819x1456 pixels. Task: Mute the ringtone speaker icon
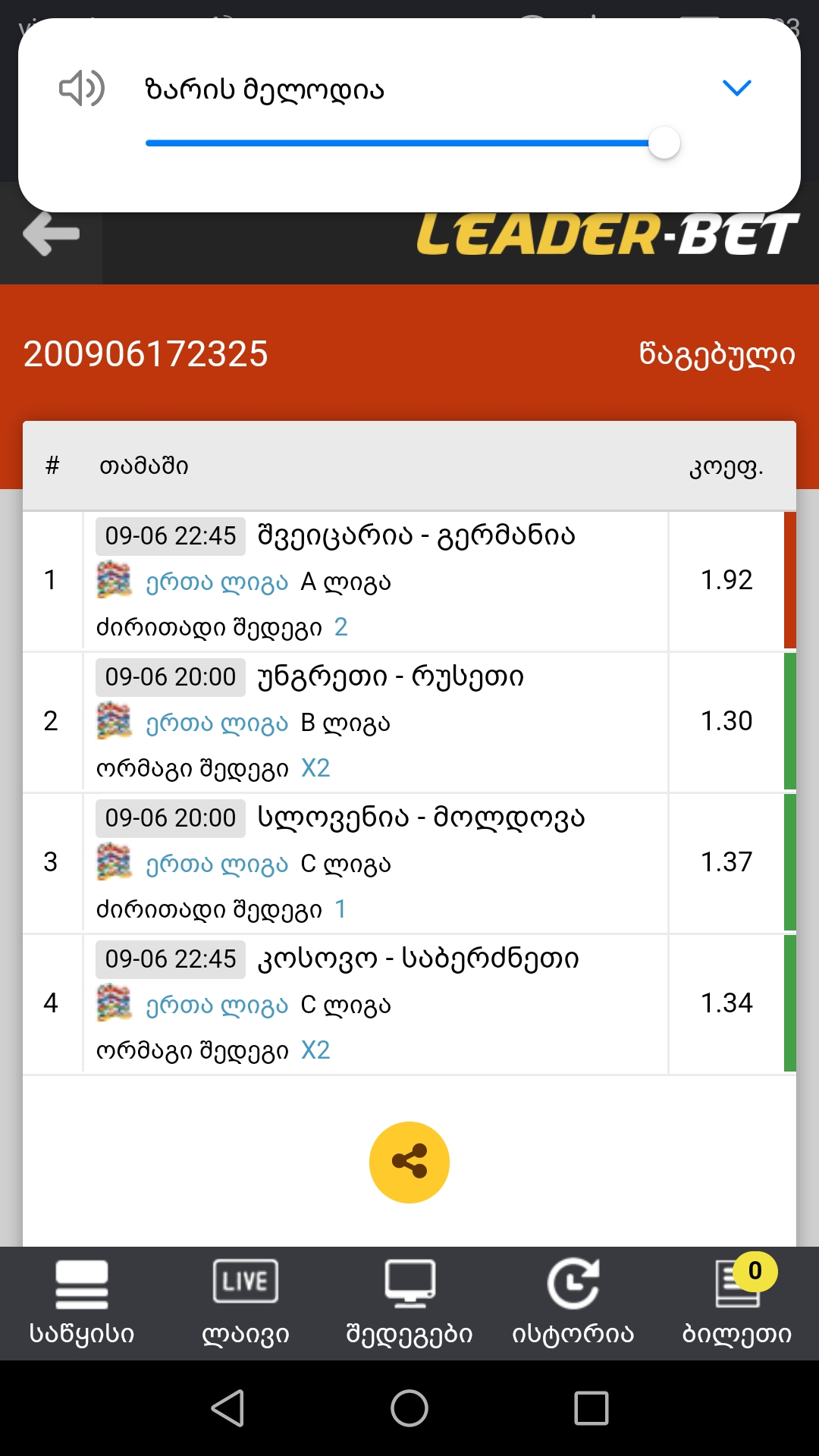pyautogui.click(x=82, y=89)
